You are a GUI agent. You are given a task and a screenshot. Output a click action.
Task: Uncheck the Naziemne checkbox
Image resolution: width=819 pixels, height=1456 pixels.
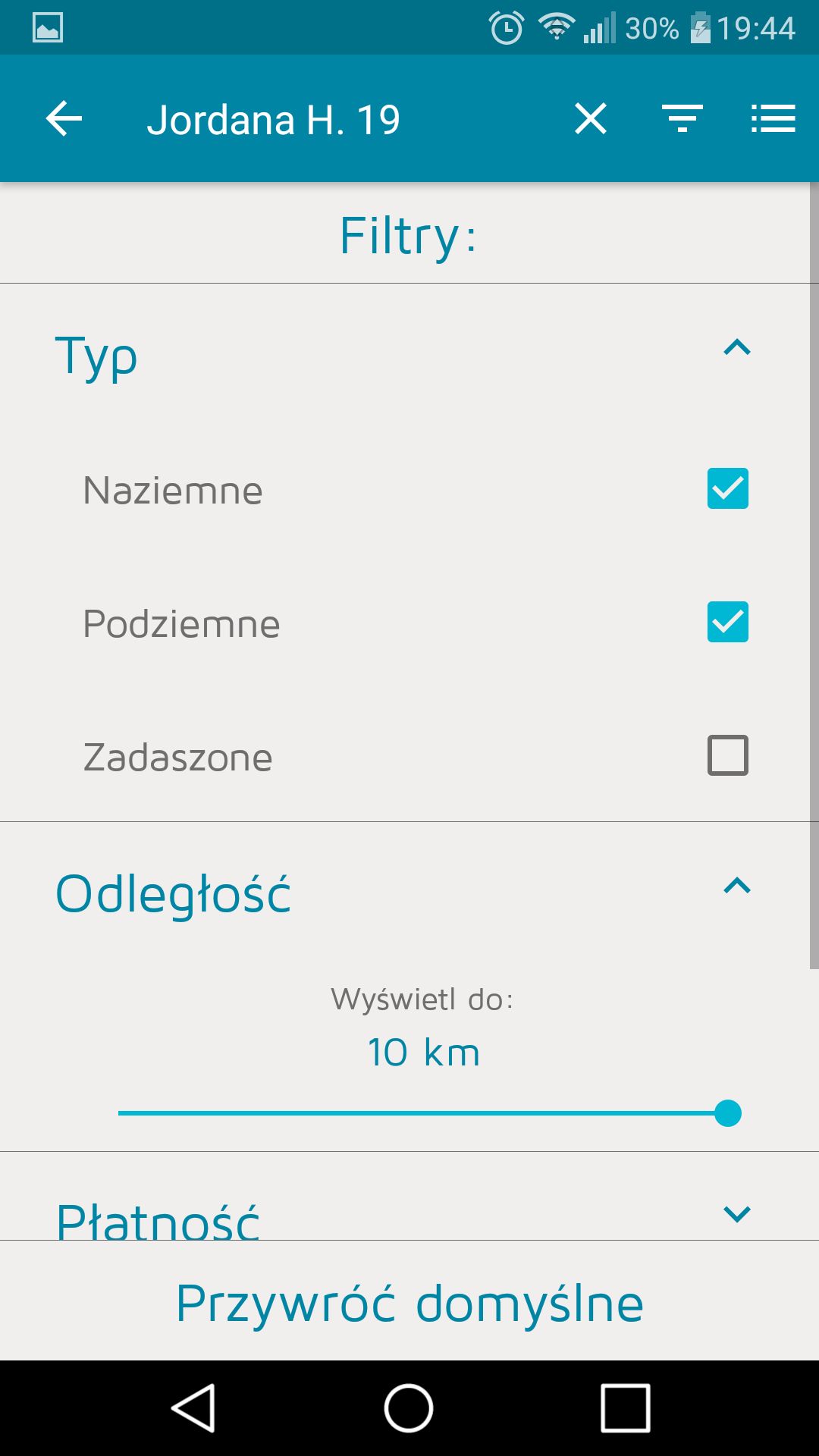(728, 488)
